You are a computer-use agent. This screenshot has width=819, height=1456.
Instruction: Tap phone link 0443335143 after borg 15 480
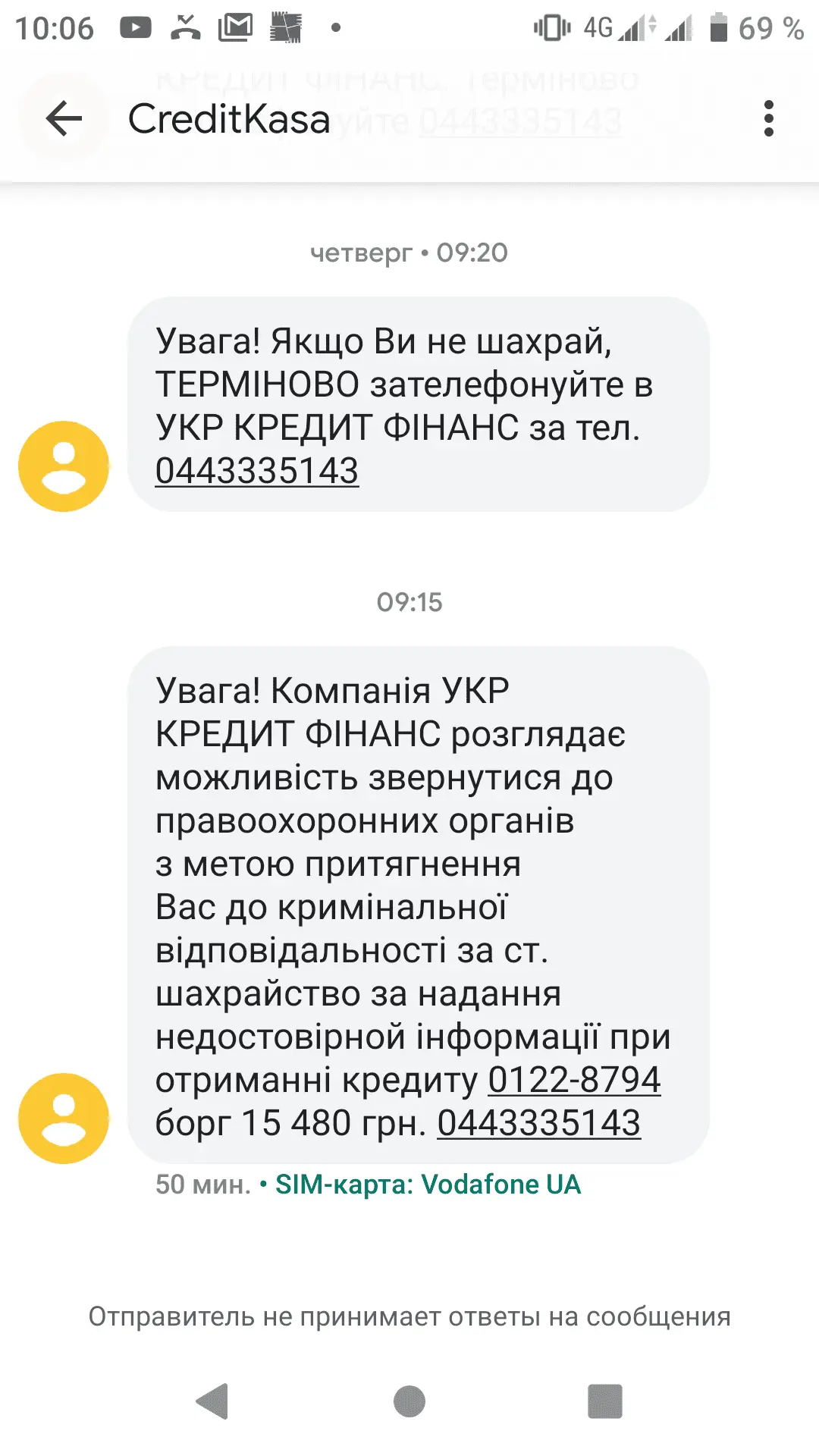click(538, 1123)
